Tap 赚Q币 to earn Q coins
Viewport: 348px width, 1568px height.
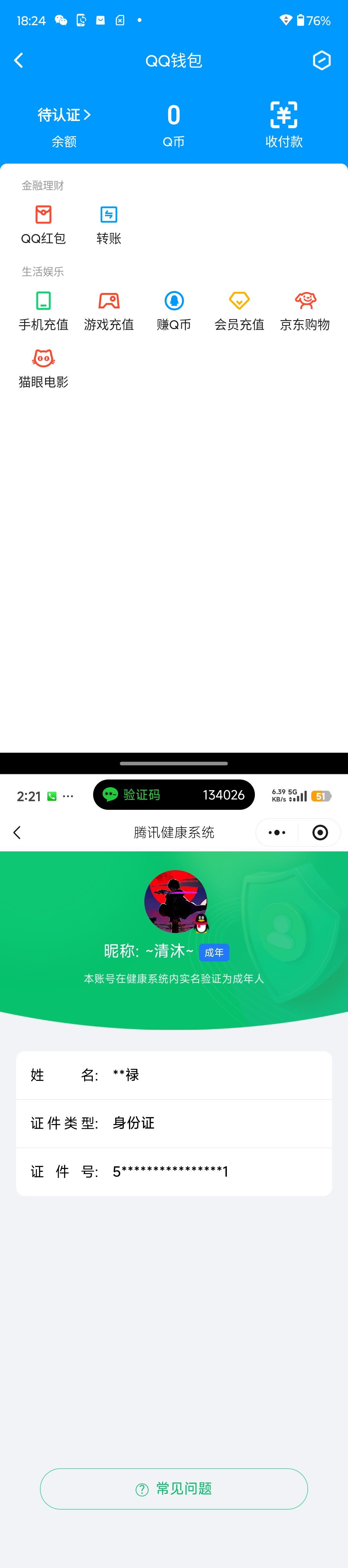coord(174,311)
